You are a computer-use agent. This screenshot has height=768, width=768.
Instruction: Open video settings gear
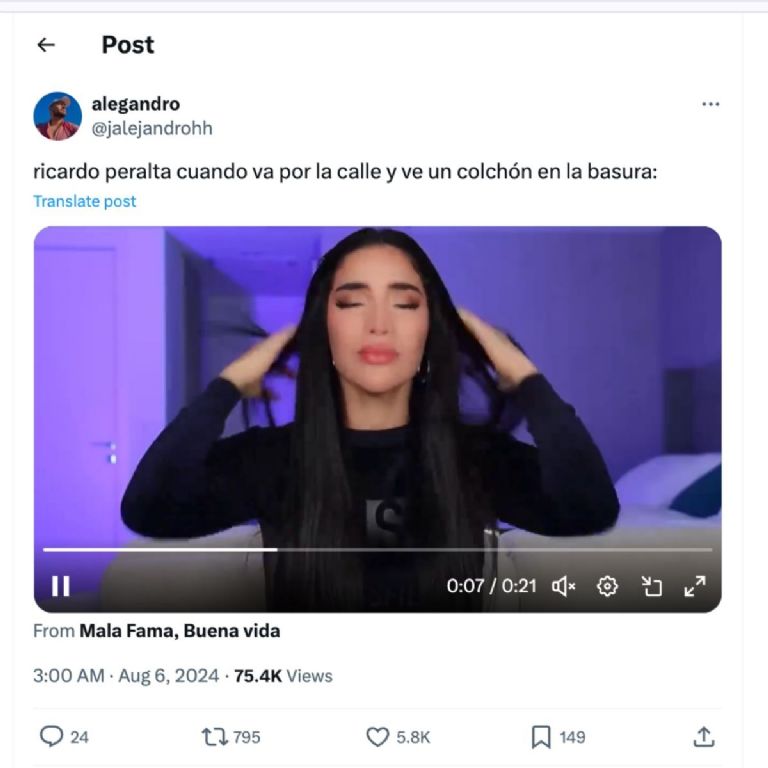[x=607, y=587]
